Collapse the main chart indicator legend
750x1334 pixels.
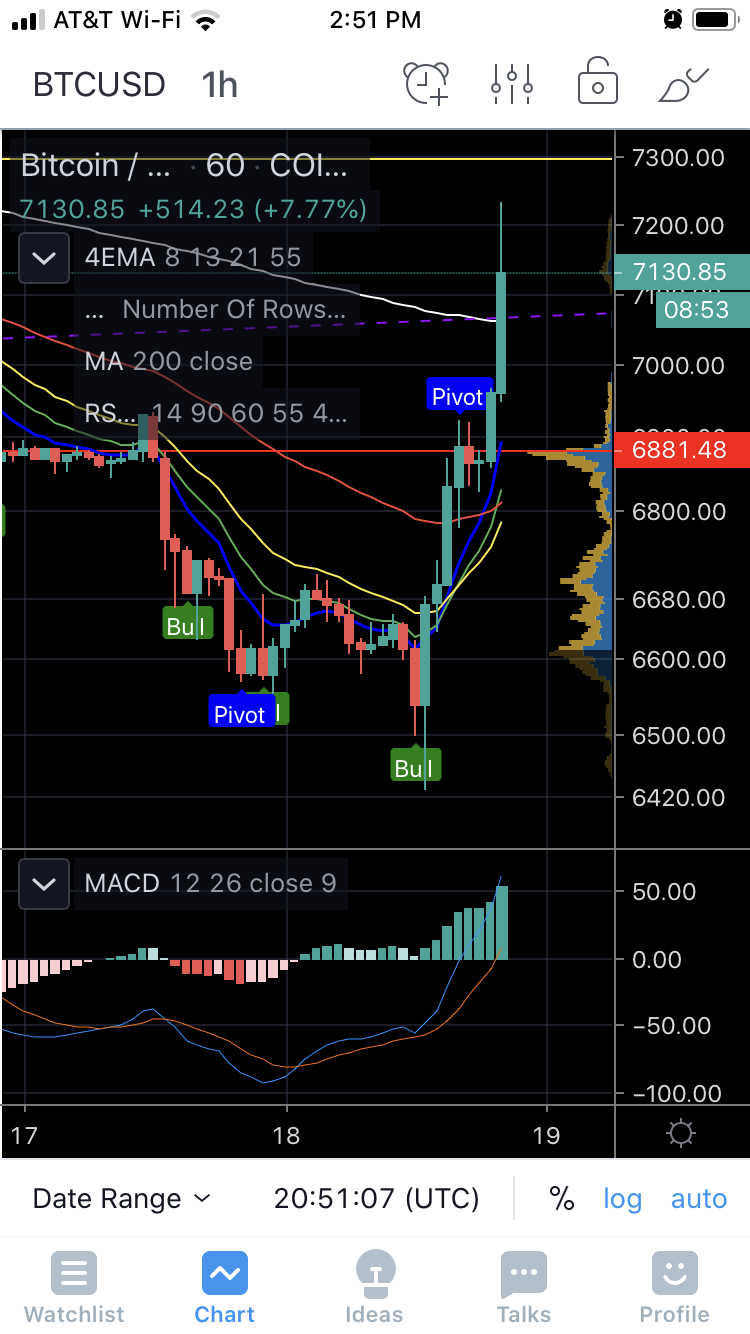click(x=44, y=258)
